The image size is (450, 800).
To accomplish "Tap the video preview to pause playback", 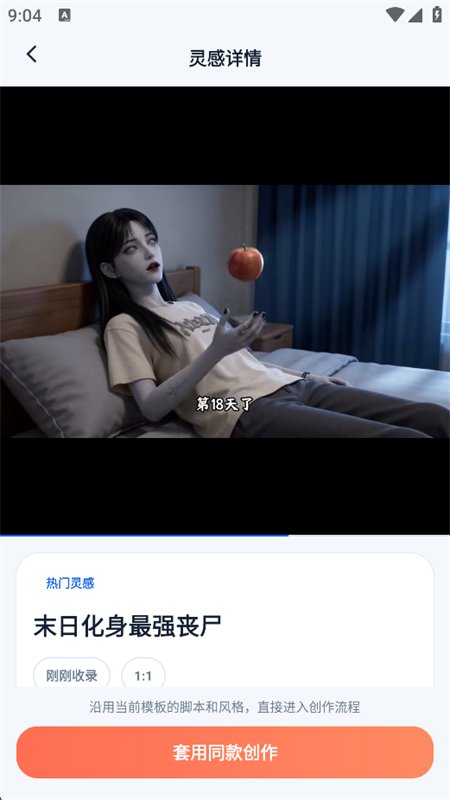I will [225, 311].
